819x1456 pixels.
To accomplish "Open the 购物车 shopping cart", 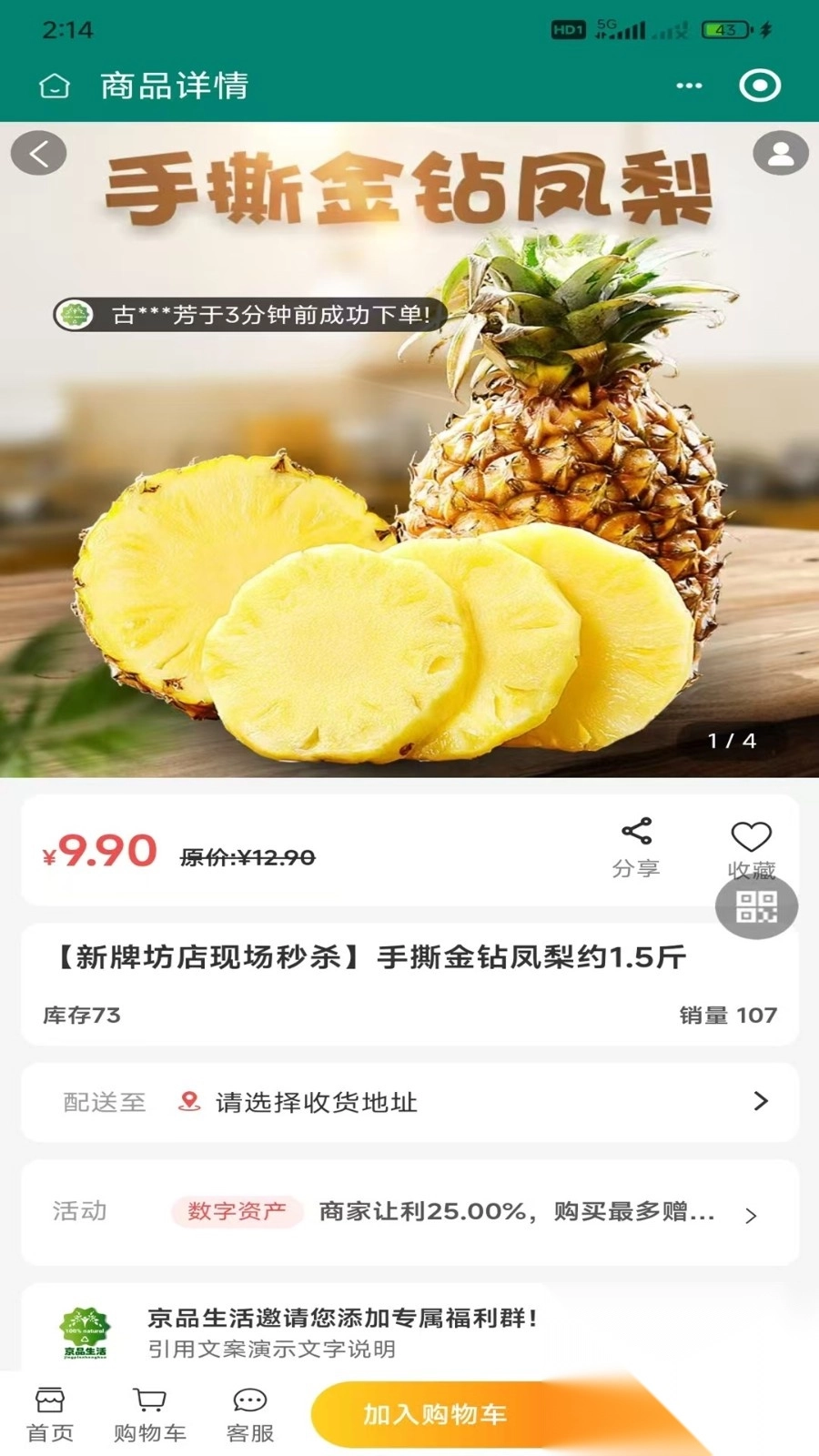I will [x=150, y=1415].
